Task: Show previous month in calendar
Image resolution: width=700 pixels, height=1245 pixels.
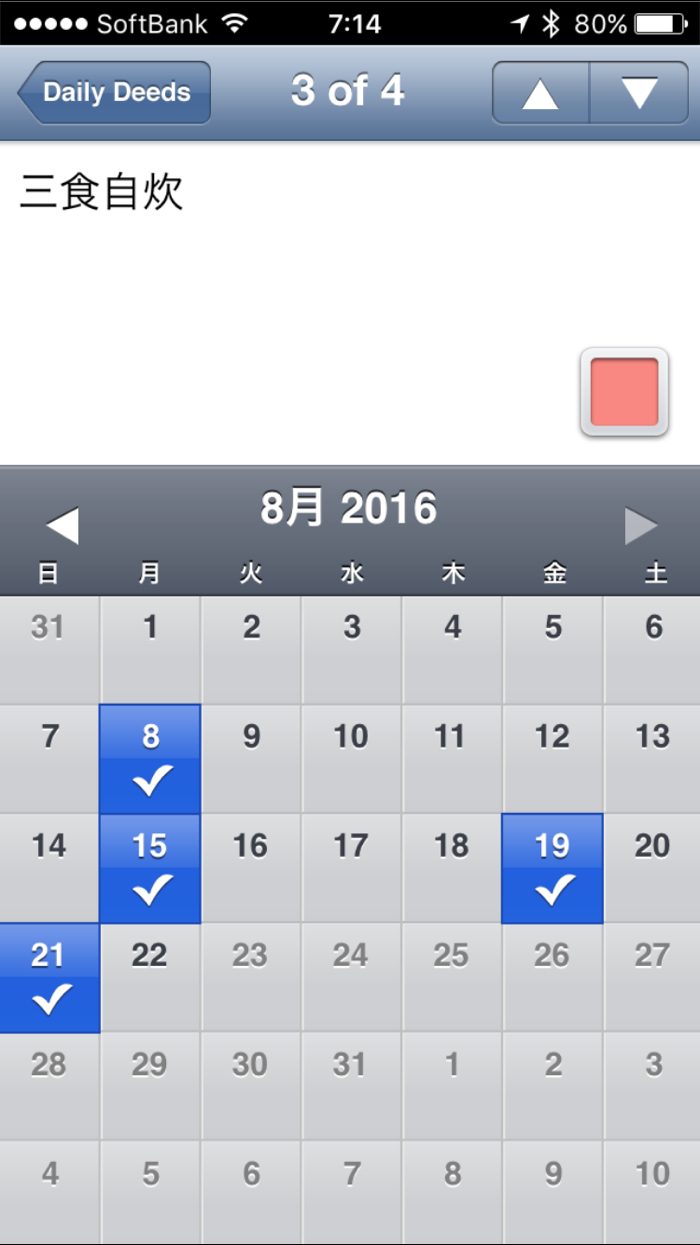Action: click(61, 526)
